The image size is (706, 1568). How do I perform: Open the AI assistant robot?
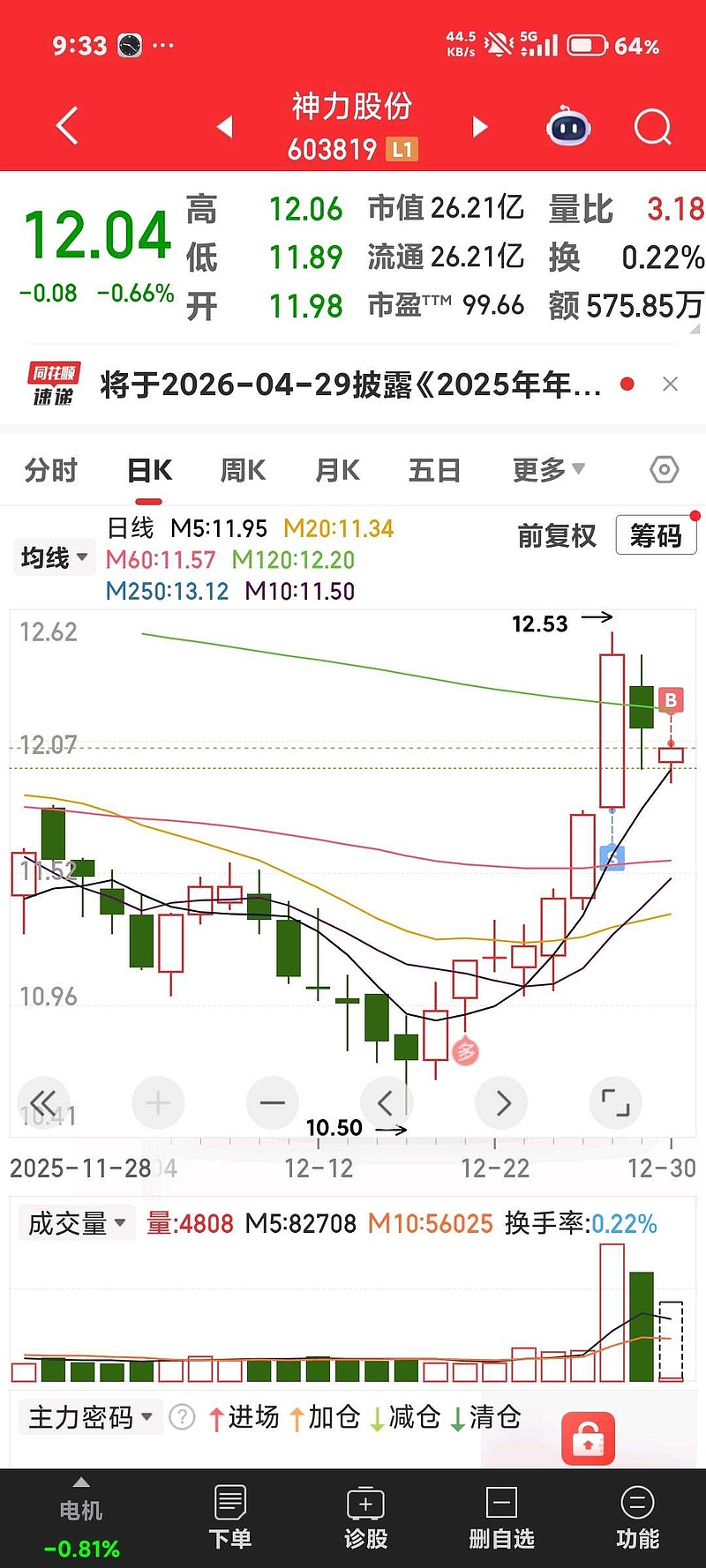click(x=567, y=127)
